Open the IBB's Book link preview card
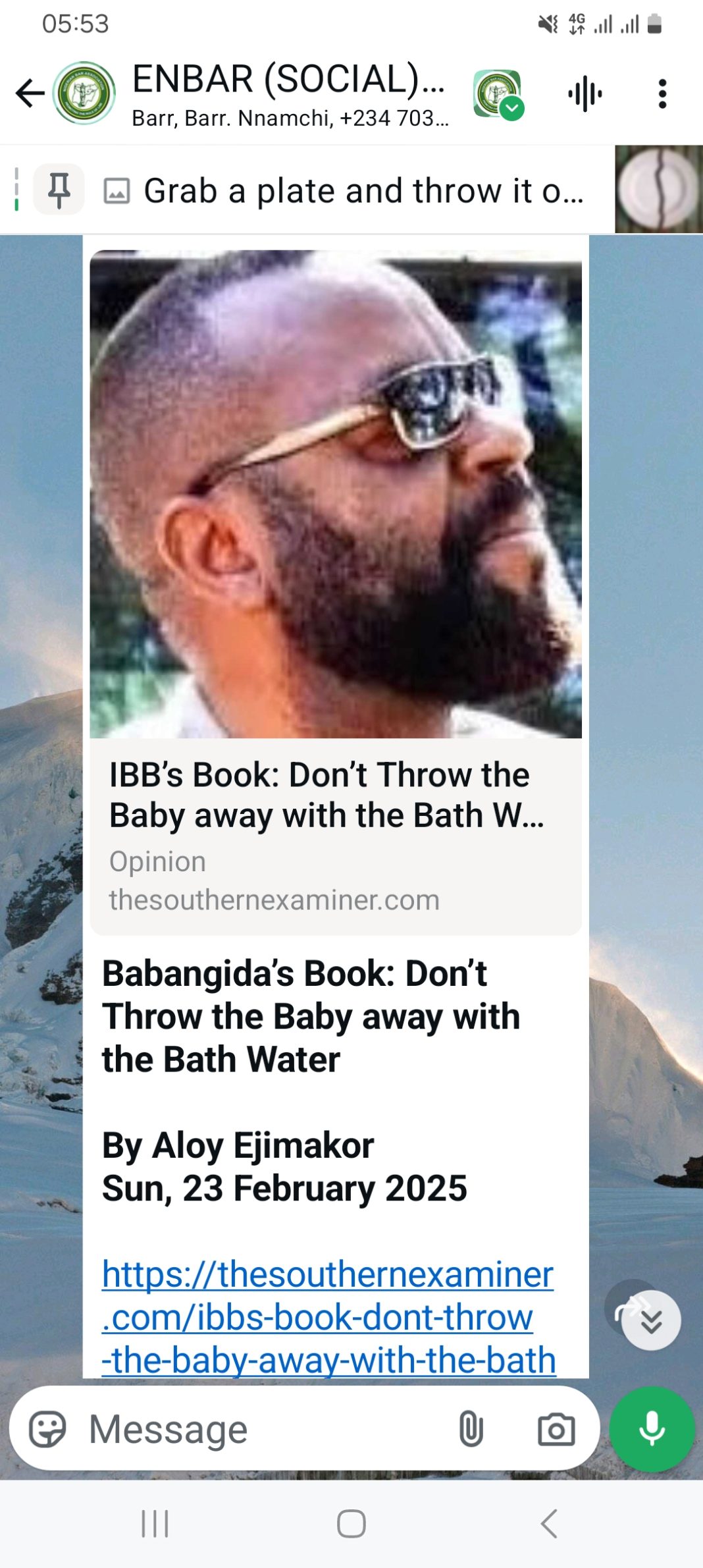 [336, 592]
